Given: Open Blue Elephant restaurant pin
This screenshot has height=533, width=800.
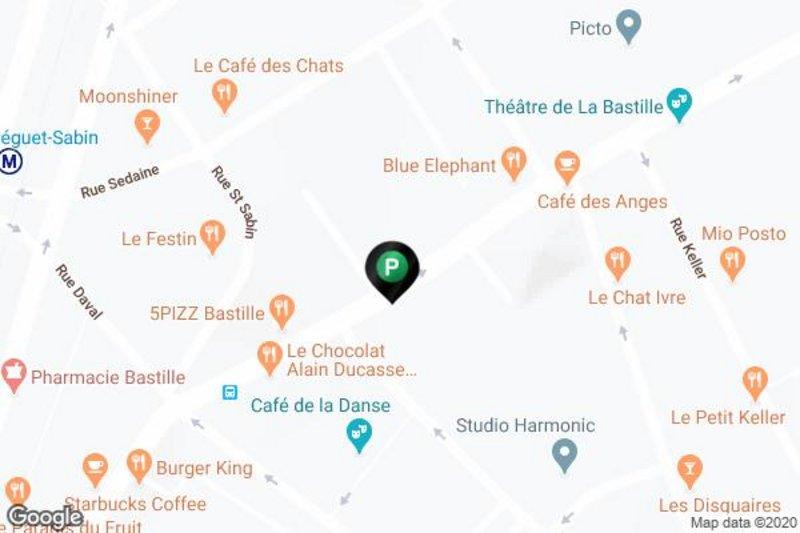Looking at the screenshot, I should (514, 161).
